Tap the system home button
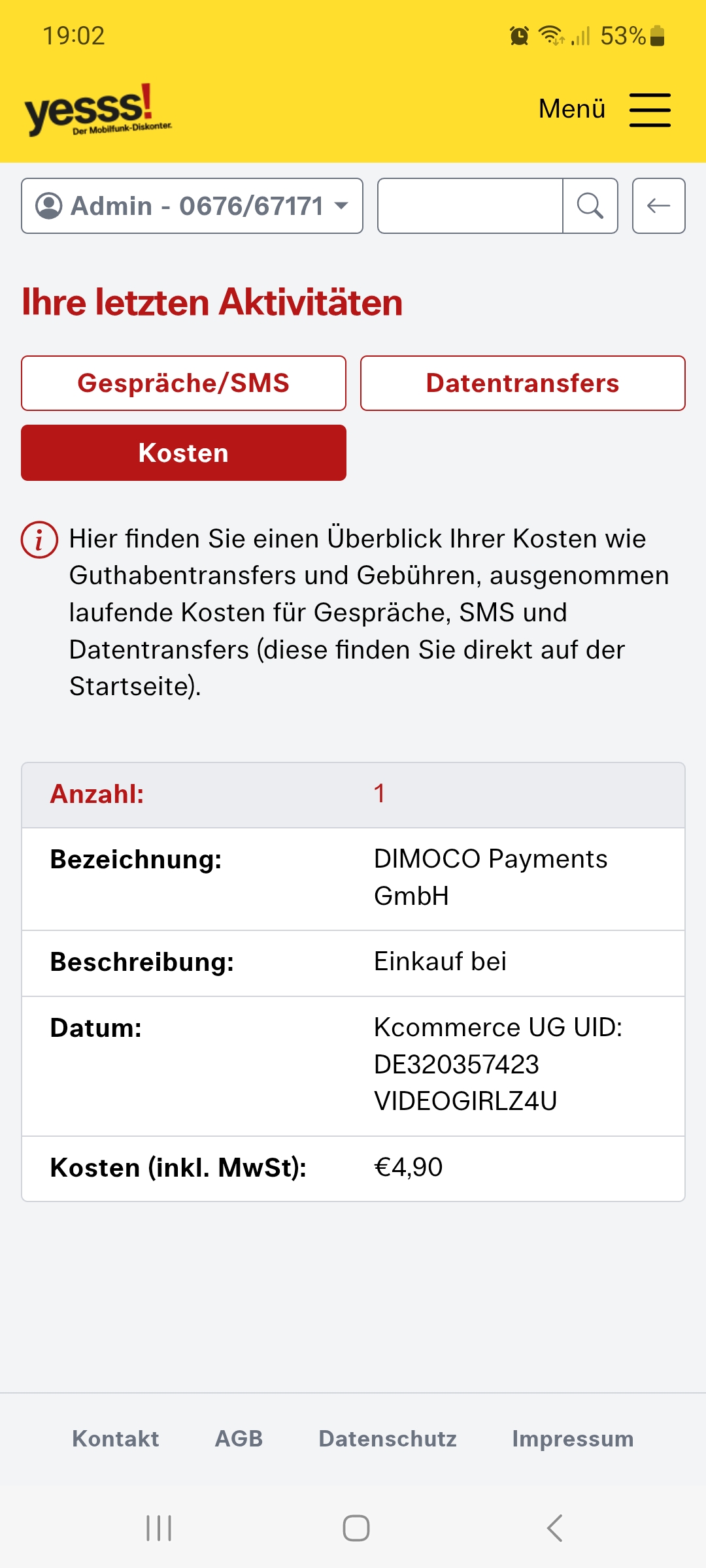The image size is (706, 1568). coord(356,1528)
